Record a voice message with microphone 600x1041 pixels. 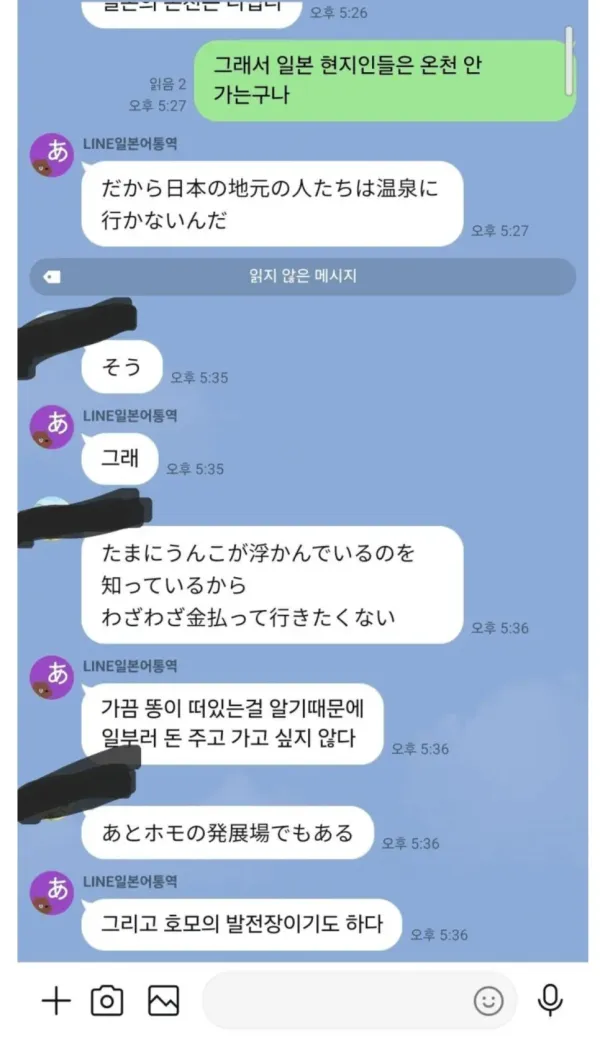(550, 1001)
